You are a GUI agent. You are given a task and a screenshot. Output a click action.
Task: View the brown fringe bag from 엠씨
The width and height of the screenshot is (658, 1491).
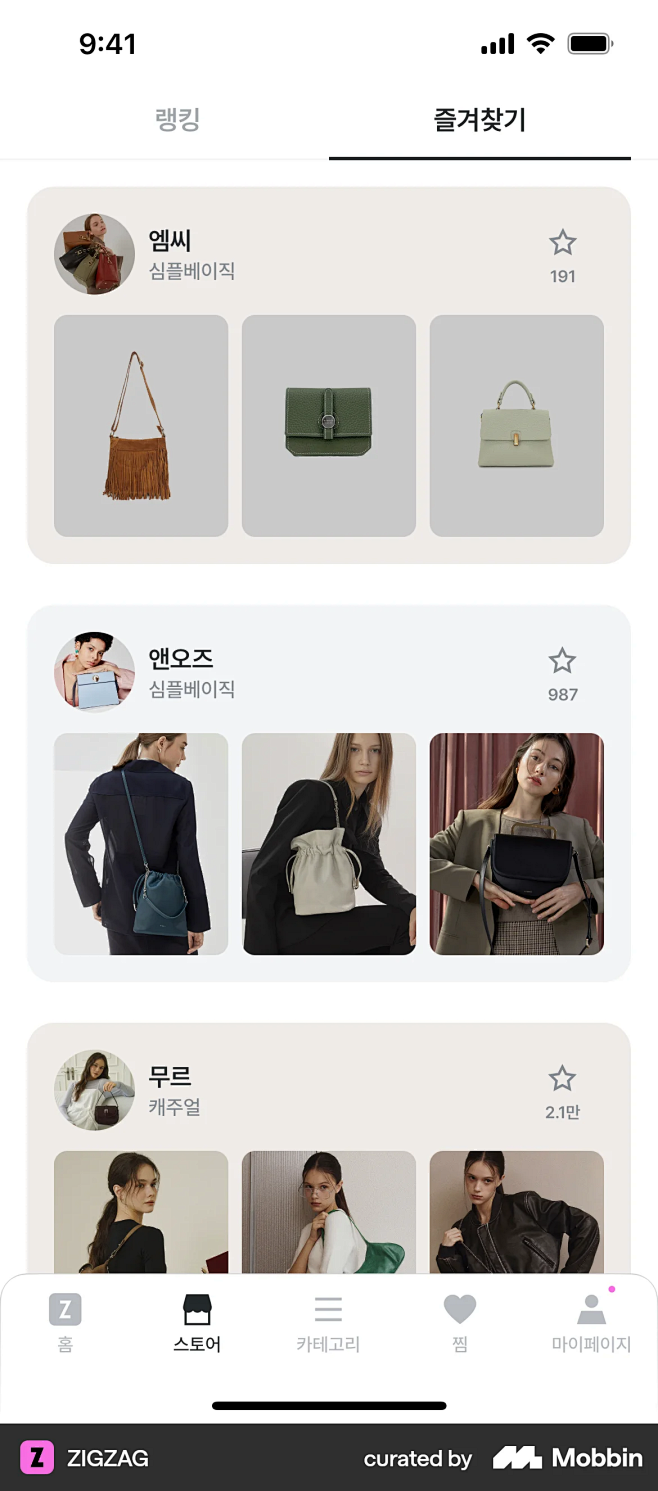(141, 426)
